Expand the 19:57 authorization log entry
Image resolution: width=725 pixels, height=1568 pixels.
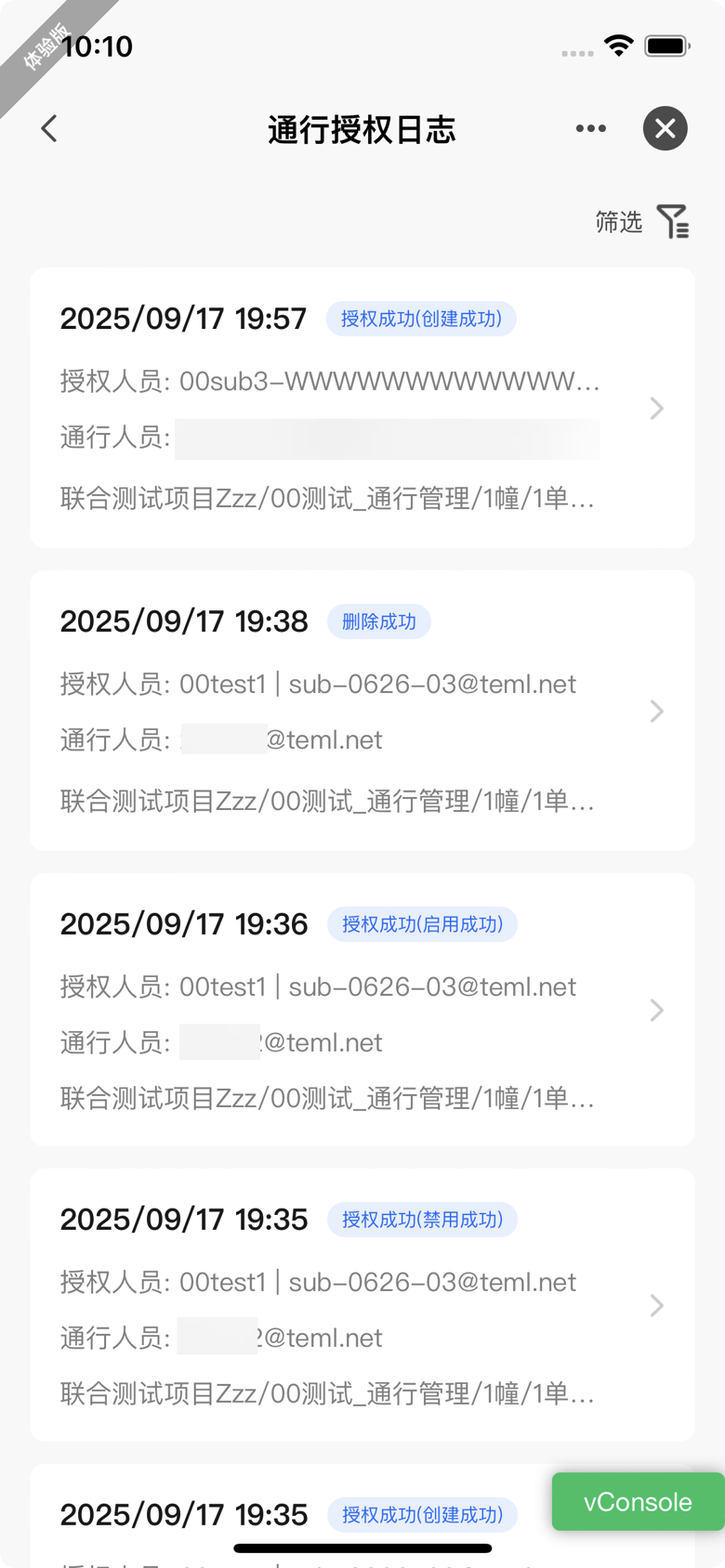coord(657,409)
